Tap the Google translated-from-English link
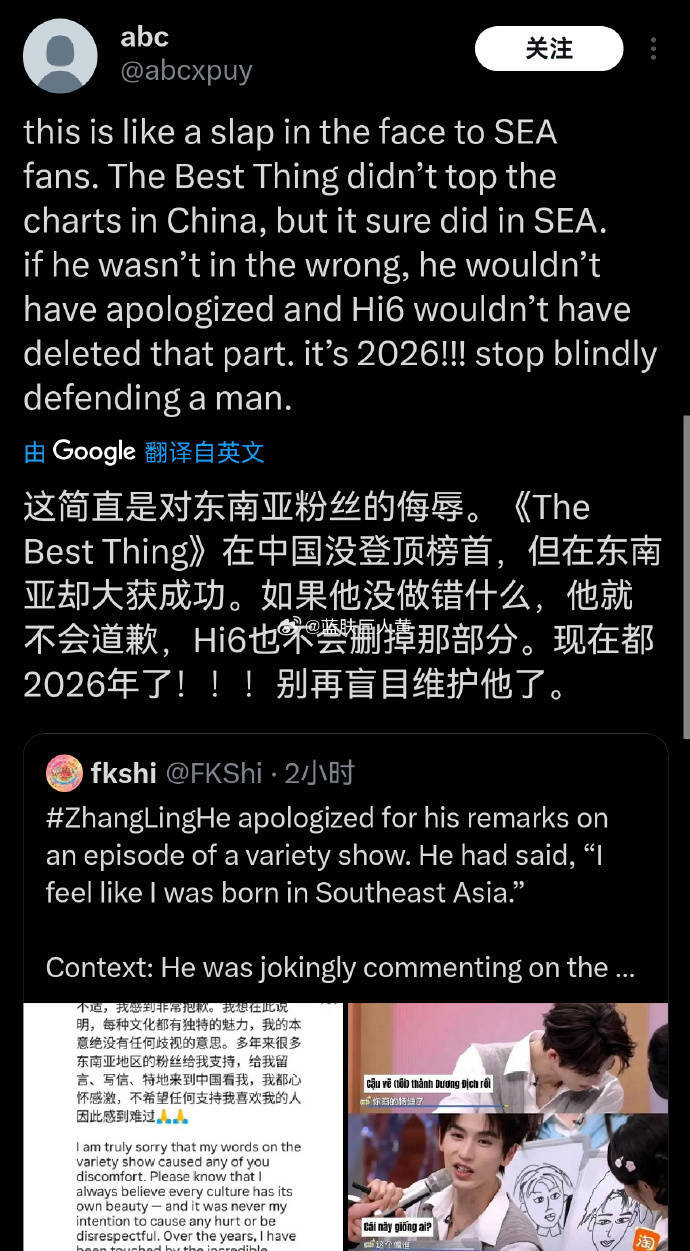The width and height of the screenshot is (690, 1251). pyautogui.click(x=144, y=452)
